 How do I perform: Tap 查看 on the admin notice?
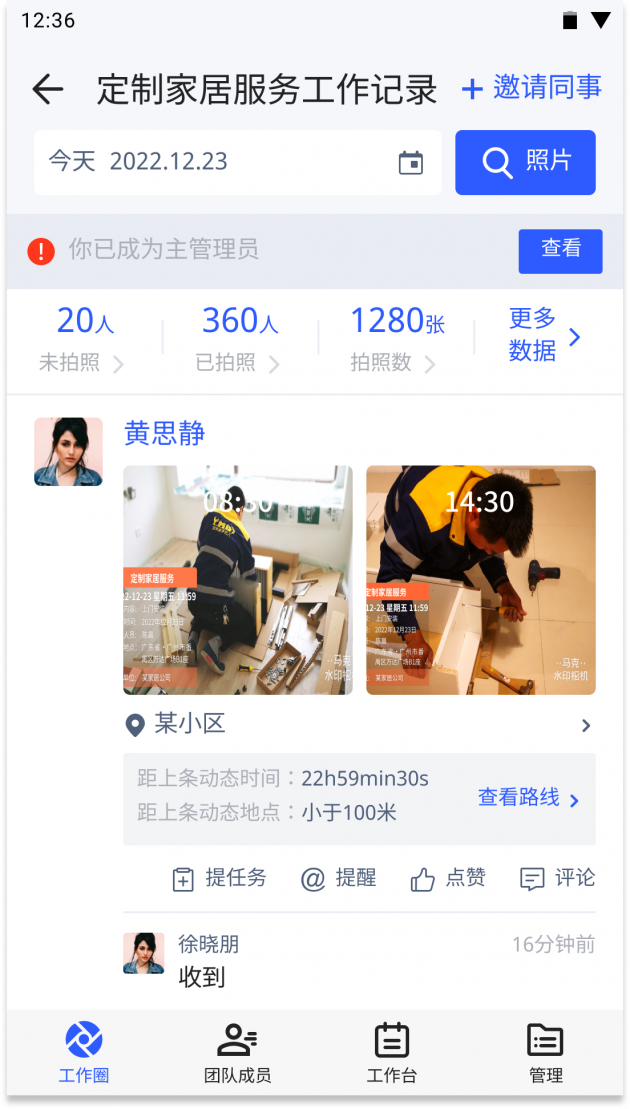[560, 250]
